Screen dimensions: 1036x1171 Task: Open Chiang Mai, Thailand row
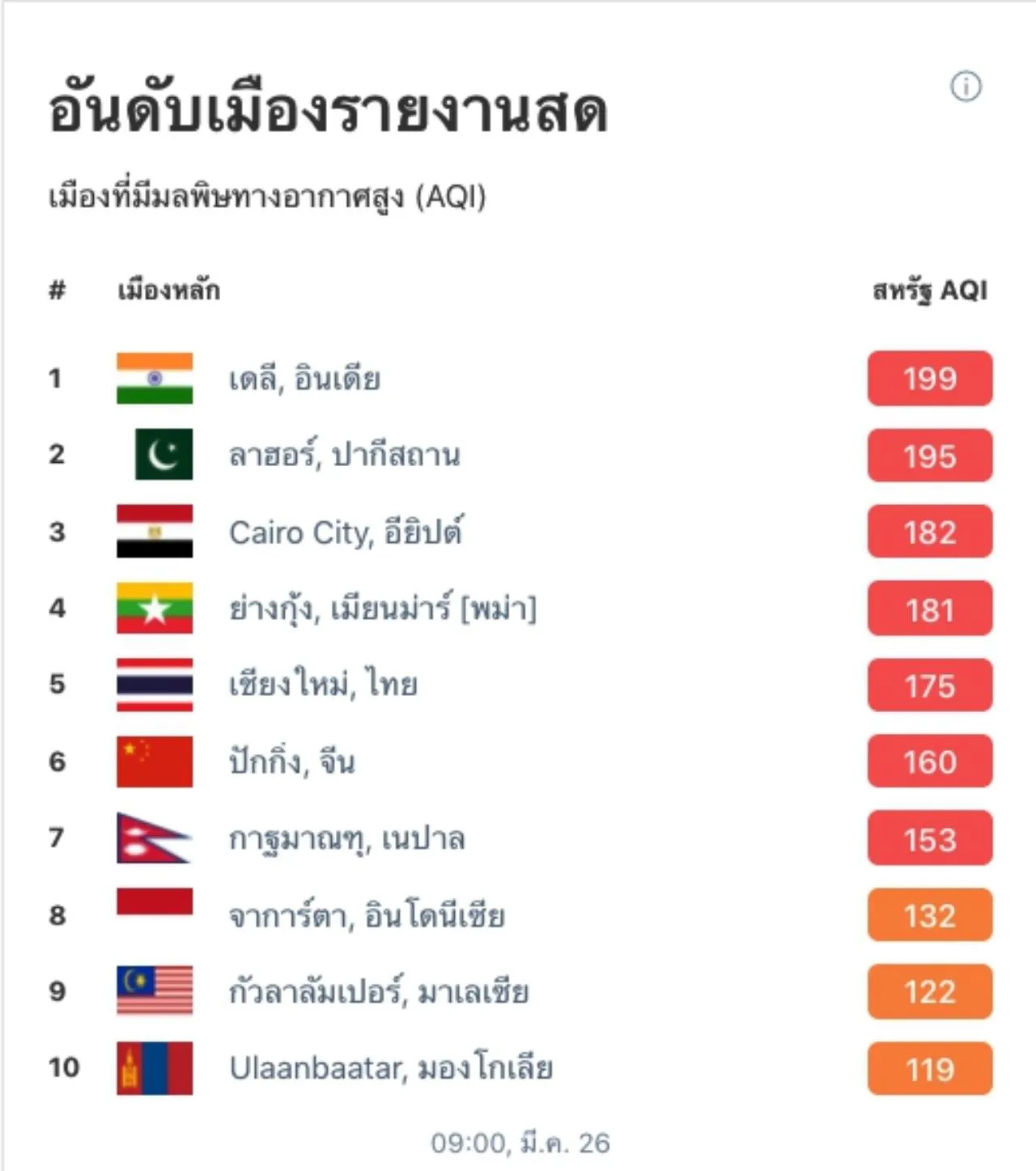click(323, 685)
